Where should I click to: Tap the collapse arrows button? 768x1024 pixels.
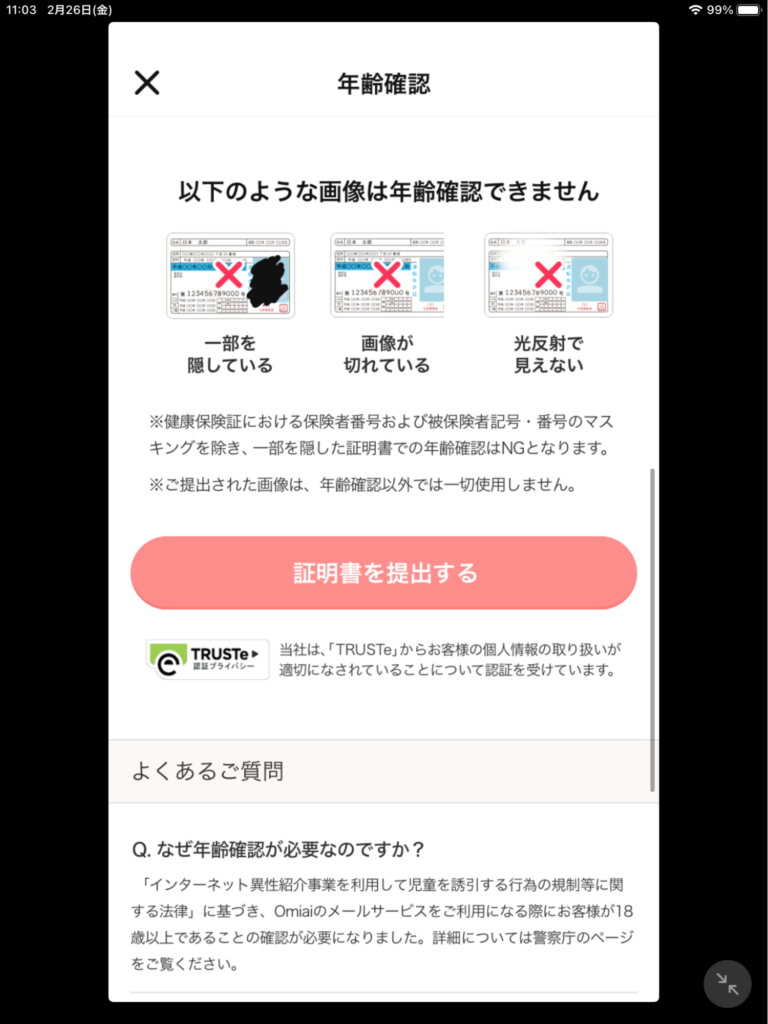point(727,984)
